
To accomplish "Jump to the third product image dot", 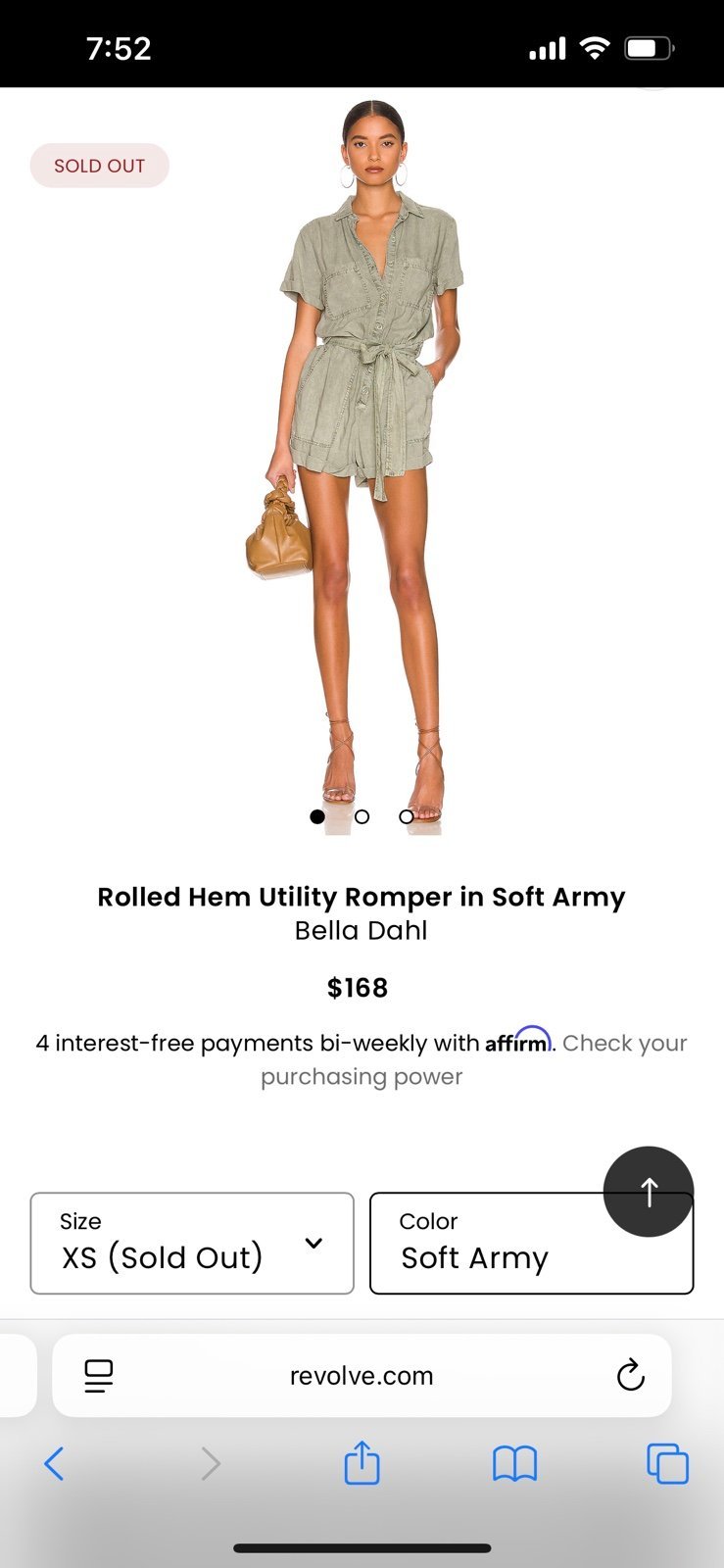I will pos(407,816).
